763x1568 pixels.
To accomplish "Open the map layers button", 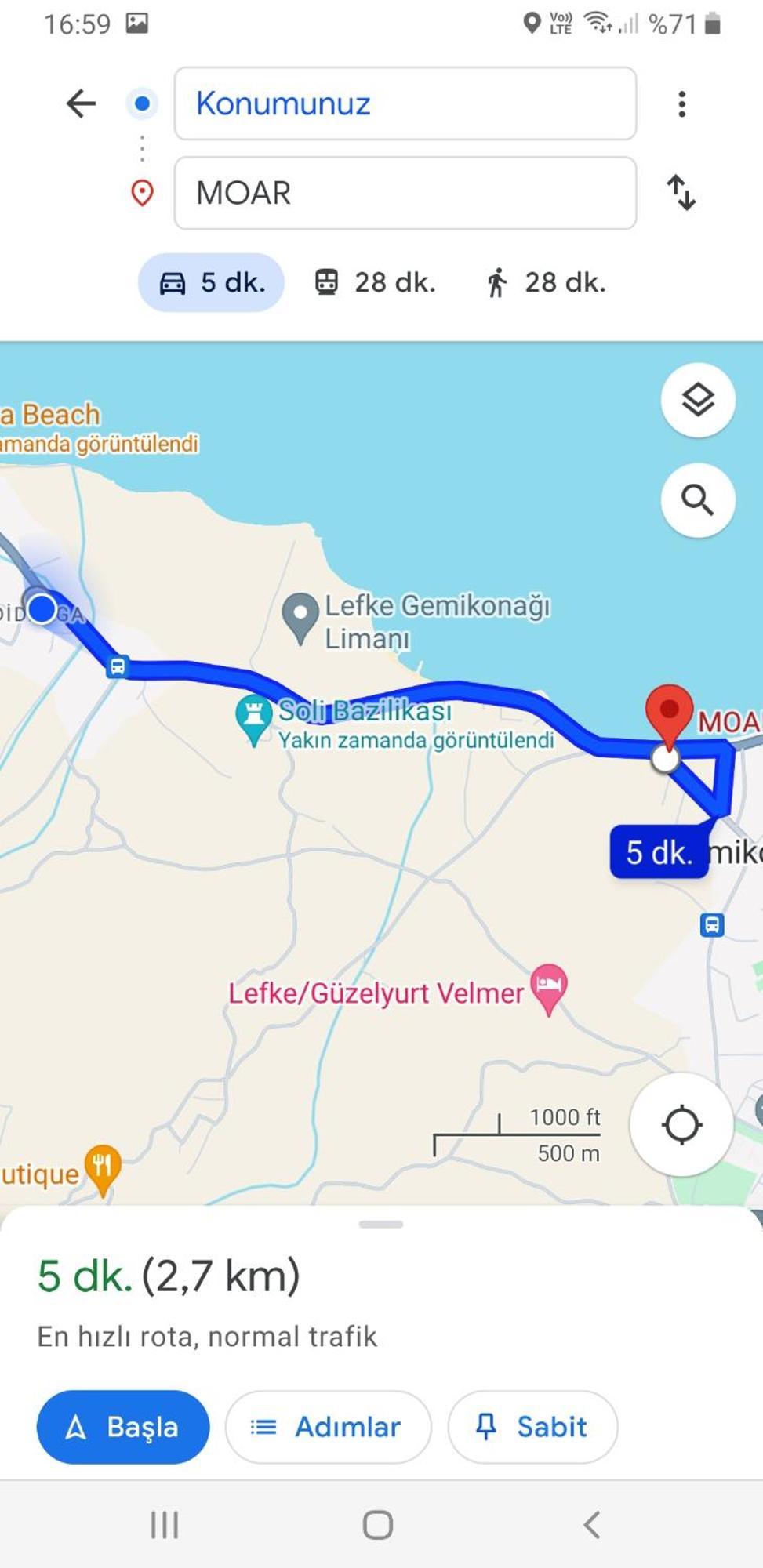I will [697, 401].
